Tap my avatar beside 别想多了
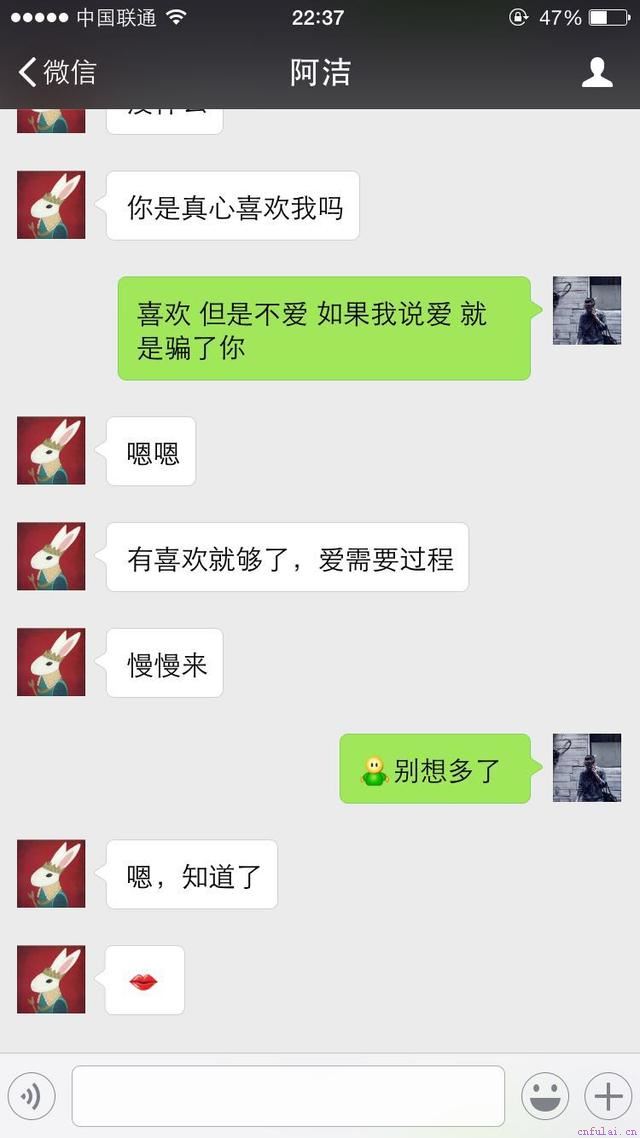This screenshot has height=1138, width=640. tap(587, 768)
